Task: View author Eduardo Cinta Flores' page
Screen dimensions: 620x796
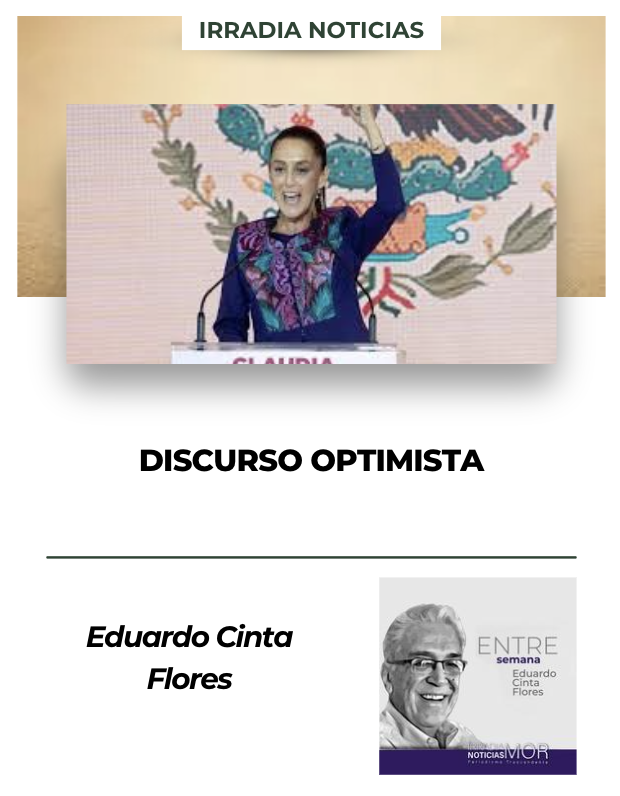Action: click(x=189, y=657)
